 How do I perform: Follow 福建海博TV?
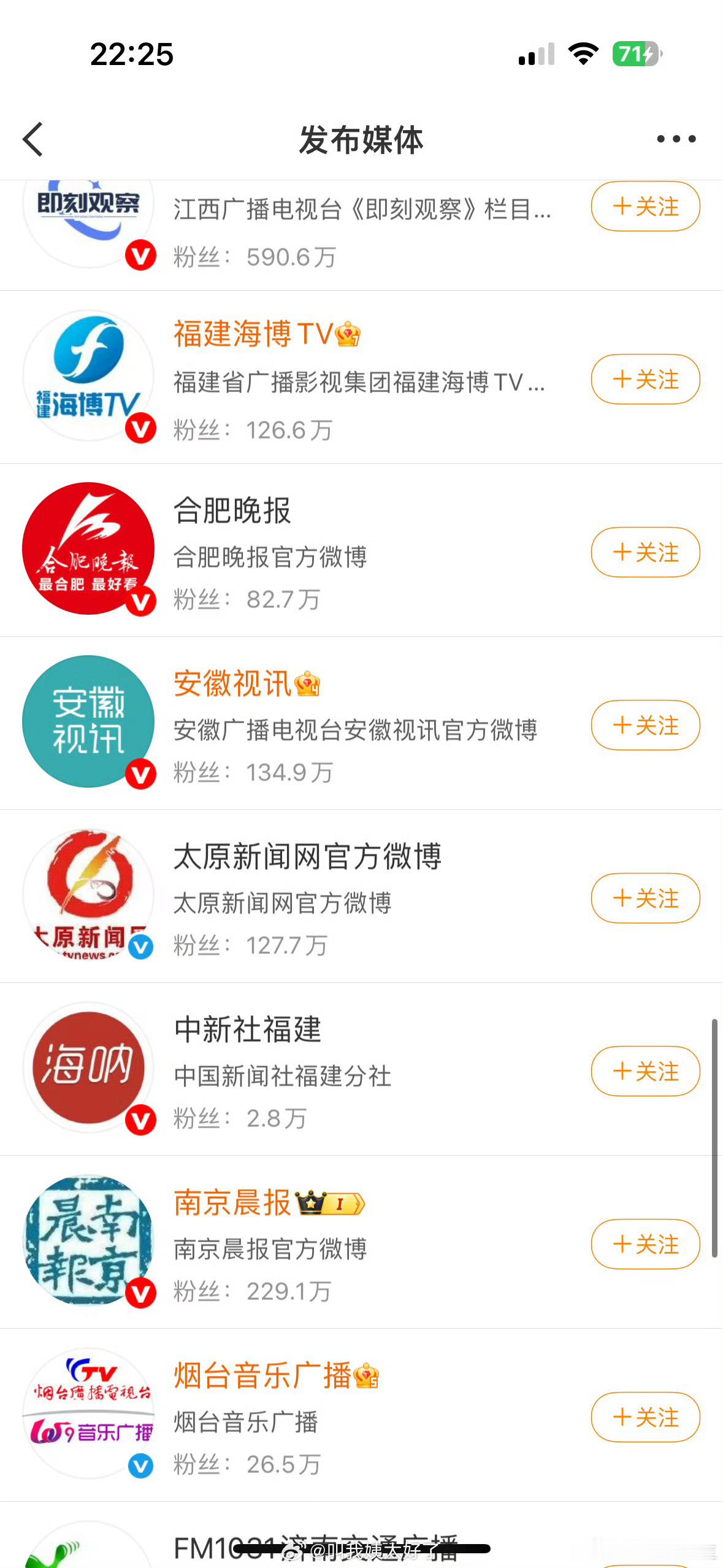pyautogui.click(x=645, y=379)
